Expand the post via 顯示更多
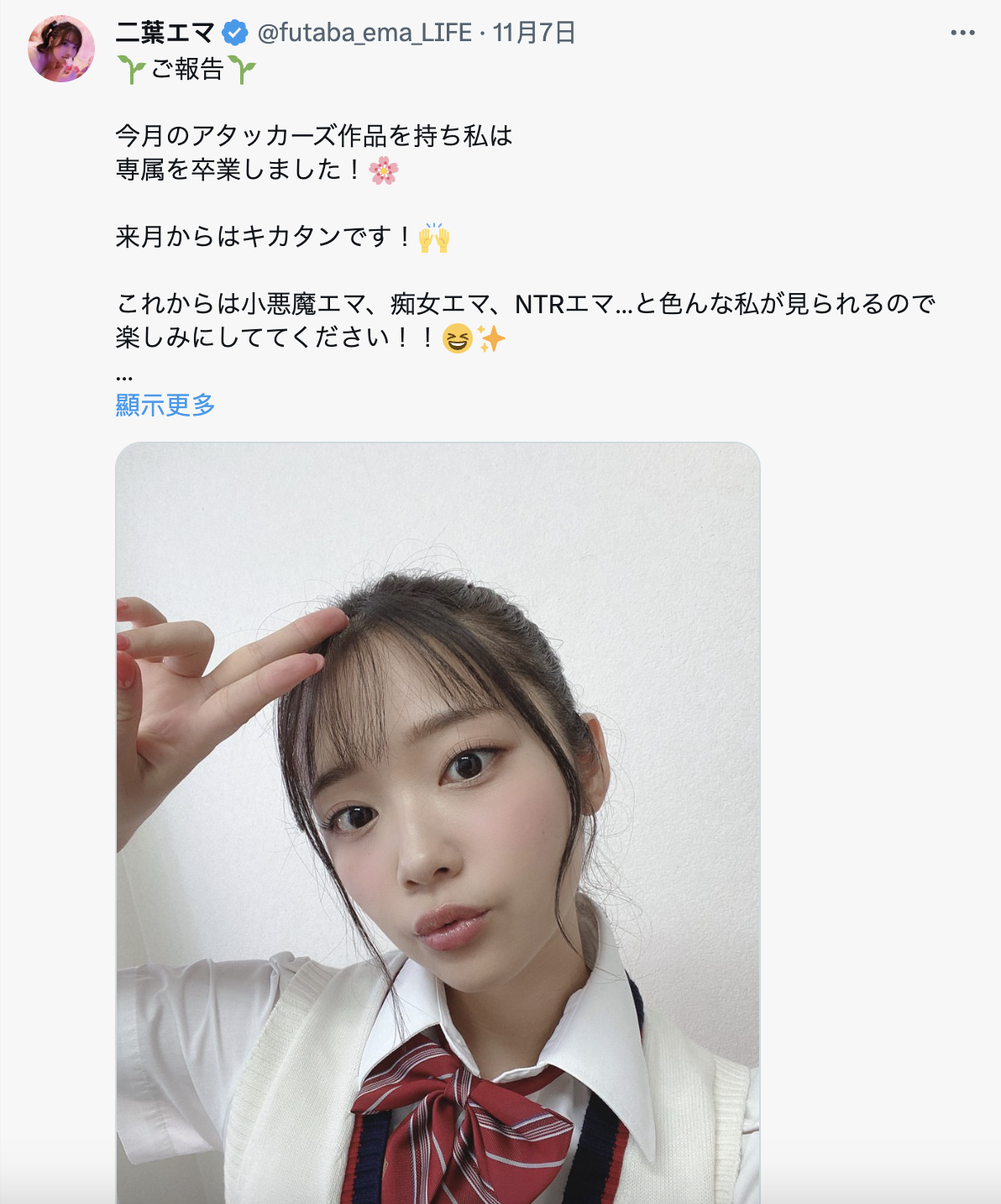This screenshot has width=1001, height=1204. (x=165, y=406)
